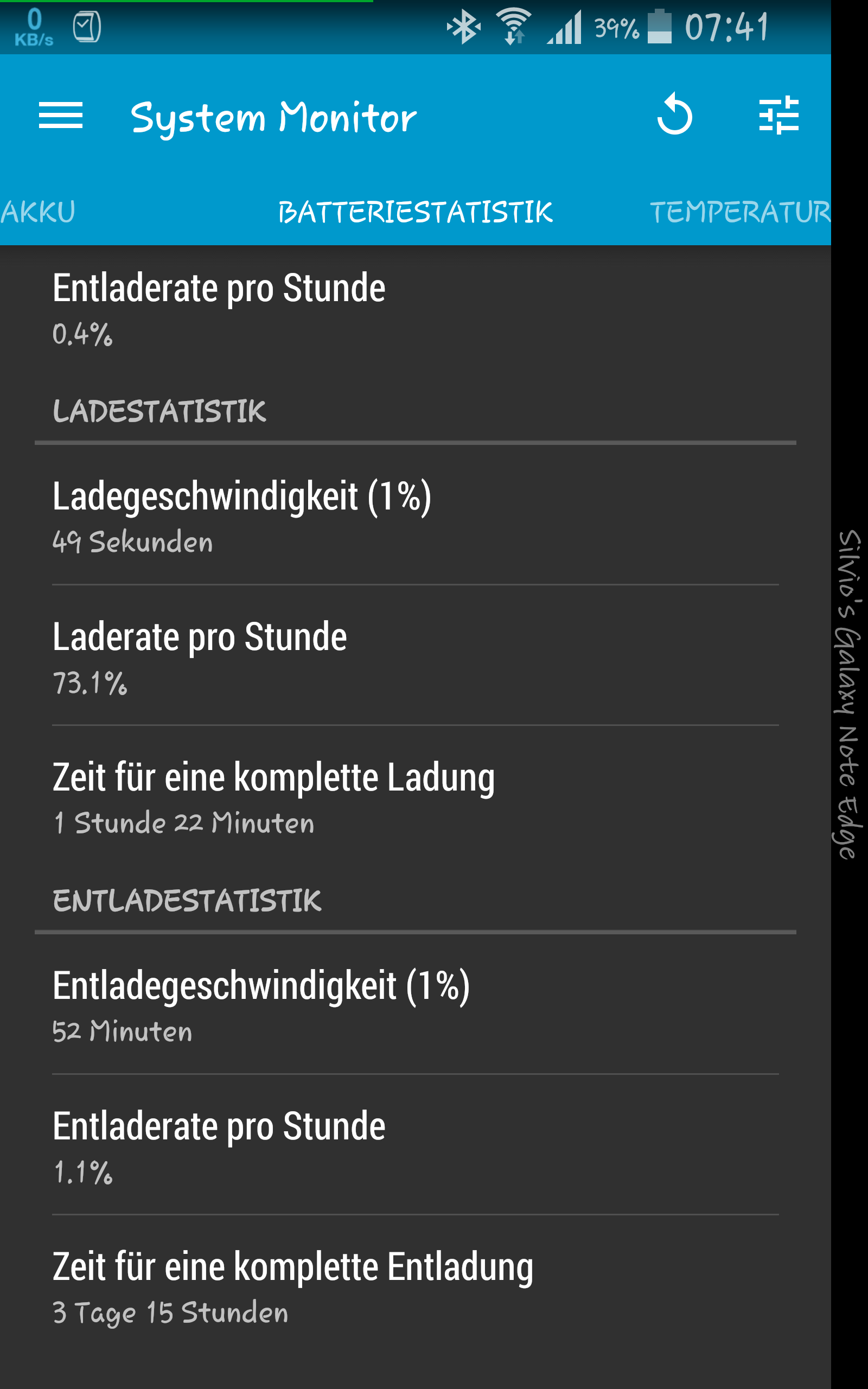Switch to the AKKU tab
Image resolution: width=868 pixels, height=1389 pixels.
point(38,212)
